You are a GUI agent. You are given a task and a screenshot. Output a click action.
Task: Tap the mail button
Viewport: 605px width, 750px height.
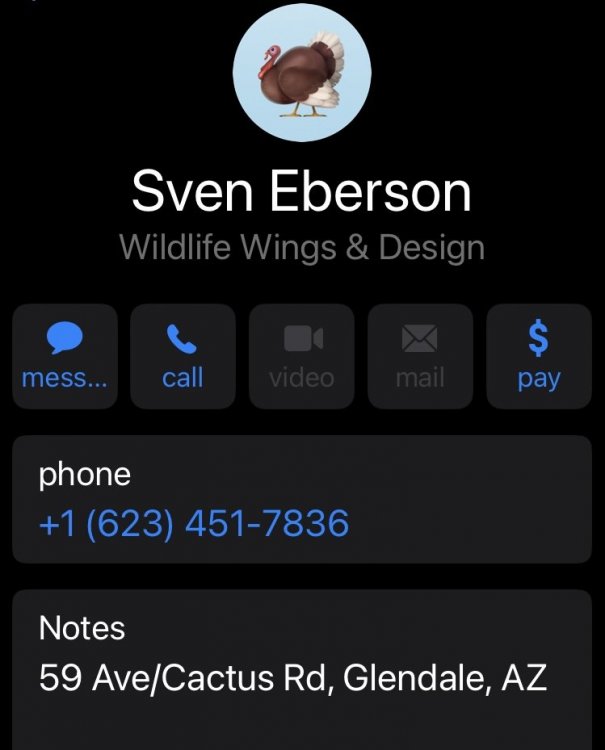(x=420, y=357)
